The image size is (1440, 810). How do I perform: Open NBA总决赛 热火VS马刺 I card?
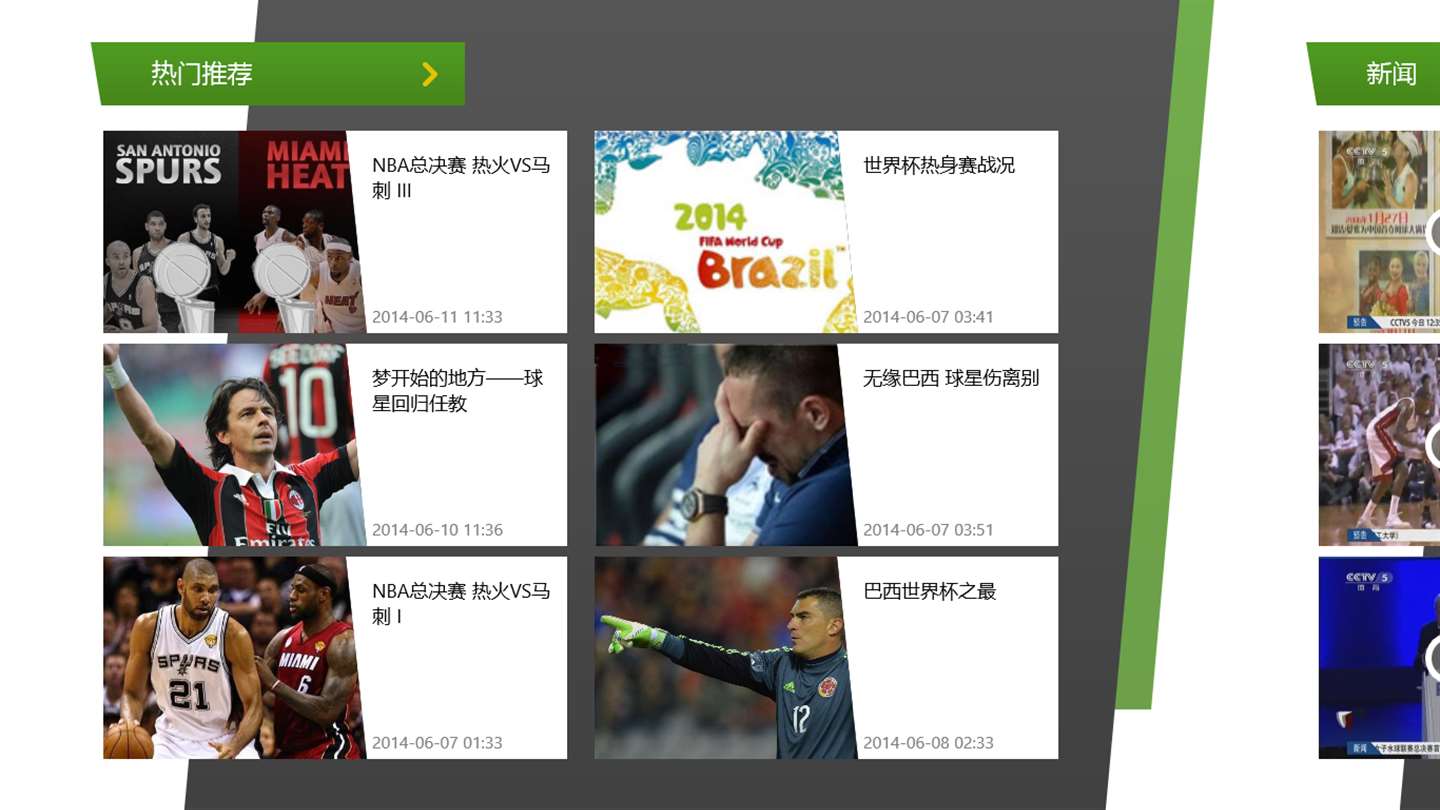tap(335, 658)
